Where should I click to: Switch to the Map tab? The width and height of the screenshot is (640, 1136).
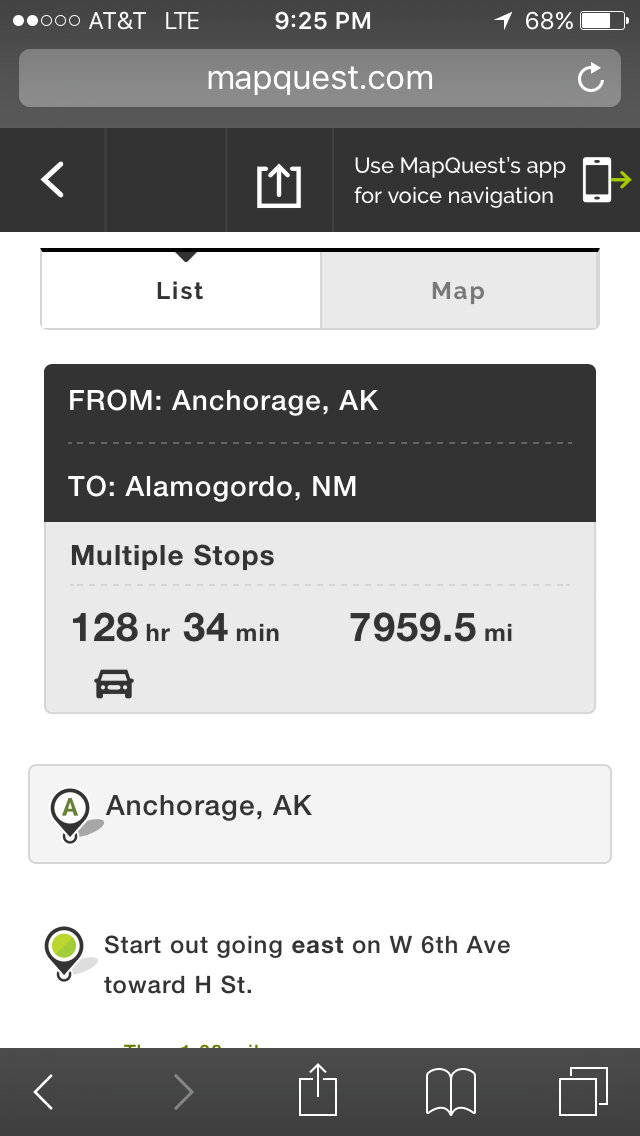459,291
